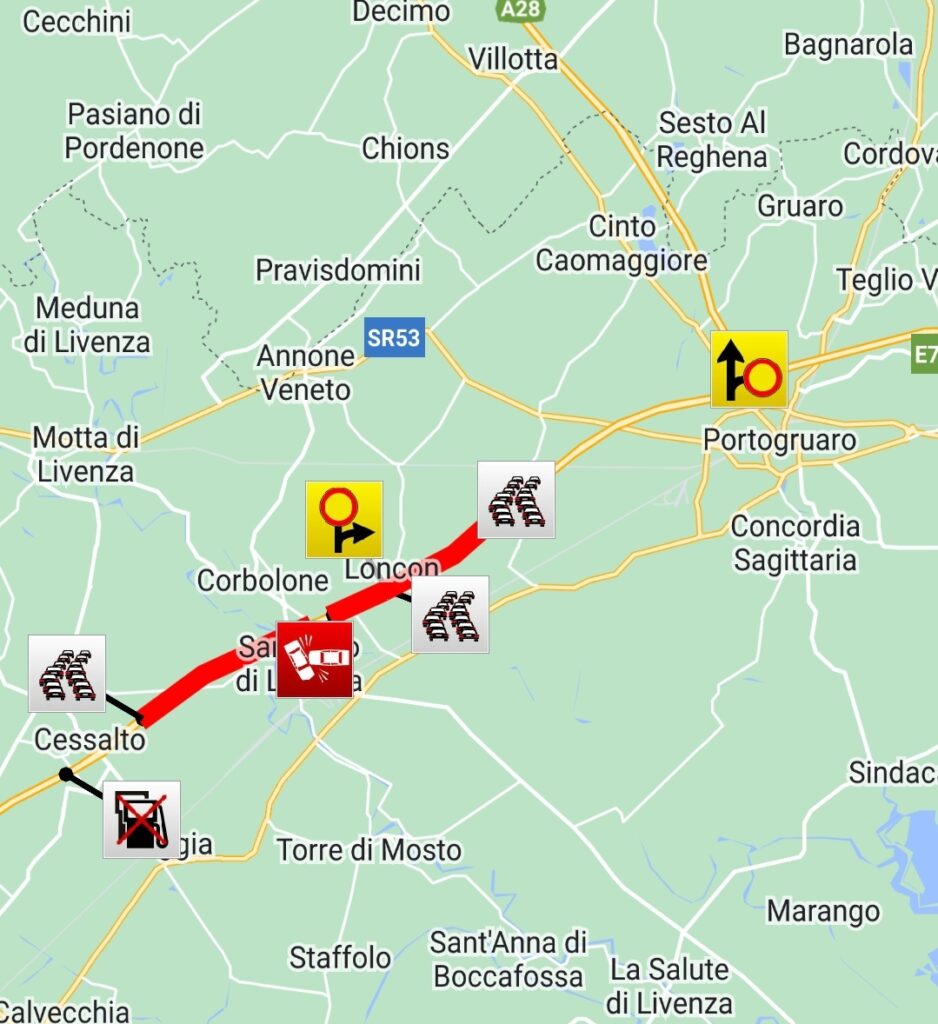Tap the traffic queue marker near Cessalto

[x=67, y=673]
